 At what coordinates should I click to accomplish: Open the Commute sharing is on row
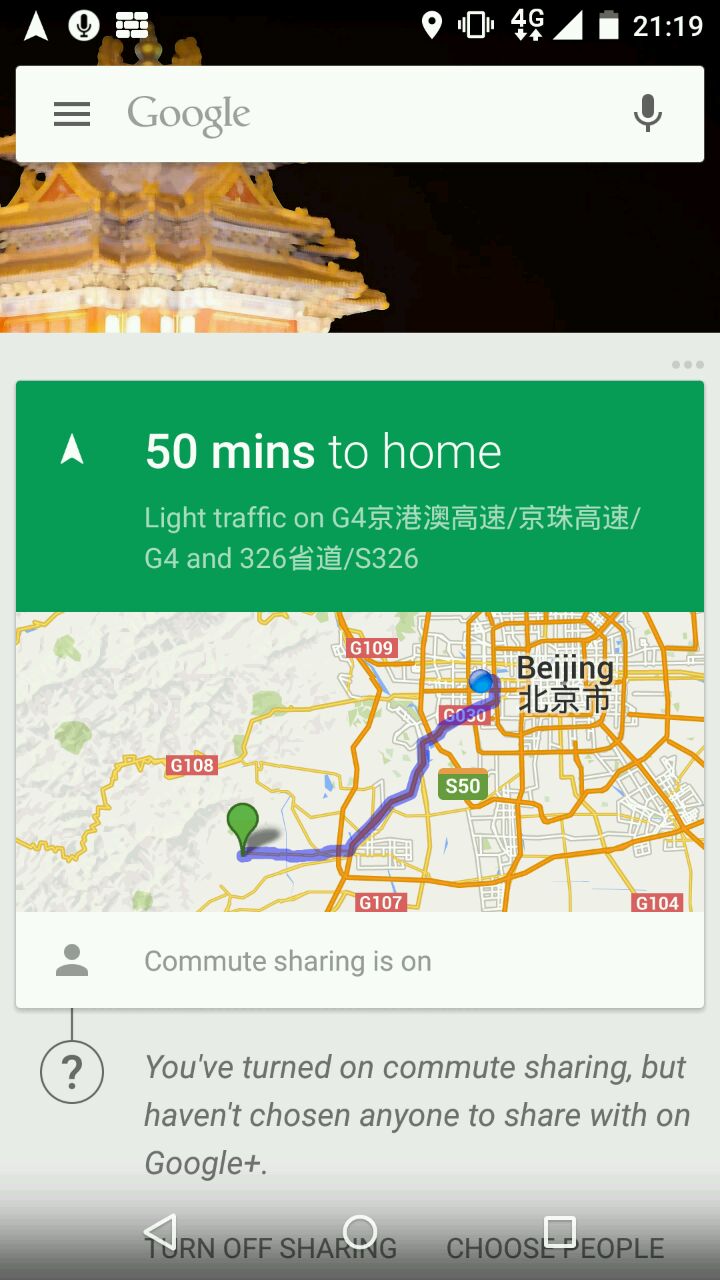(x=360, y=961)
